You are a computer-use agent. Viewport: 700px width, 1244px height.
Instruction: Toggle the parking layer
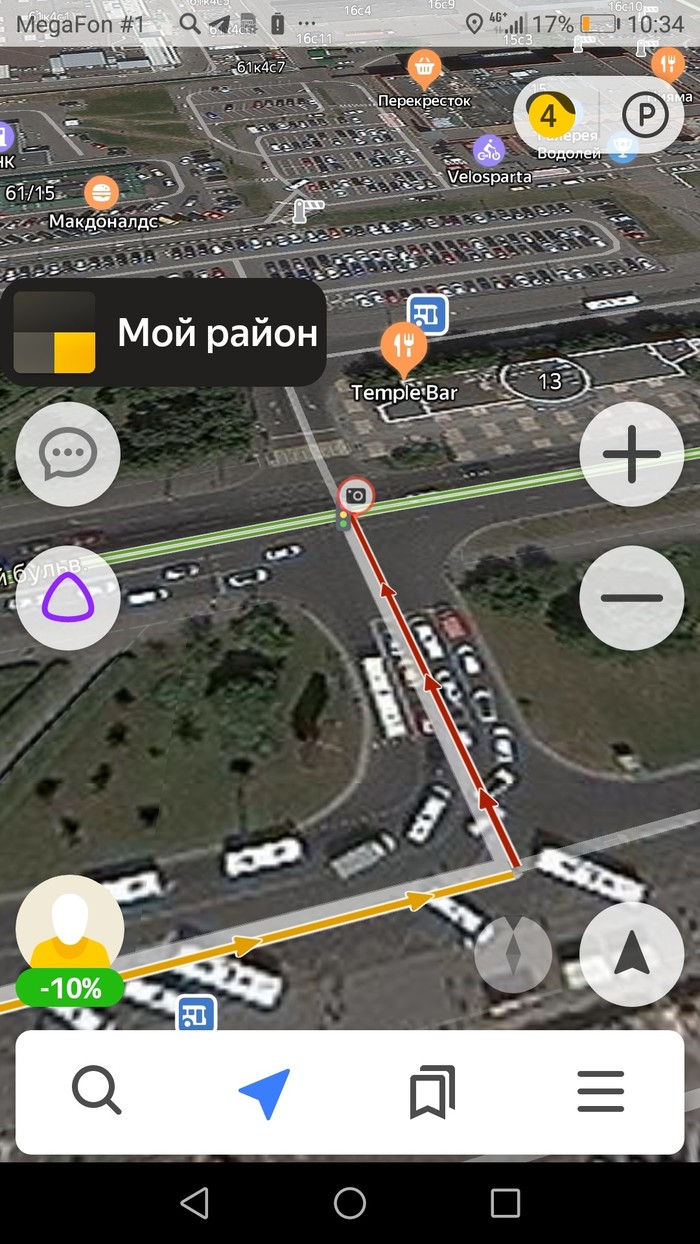click(645, 115)
